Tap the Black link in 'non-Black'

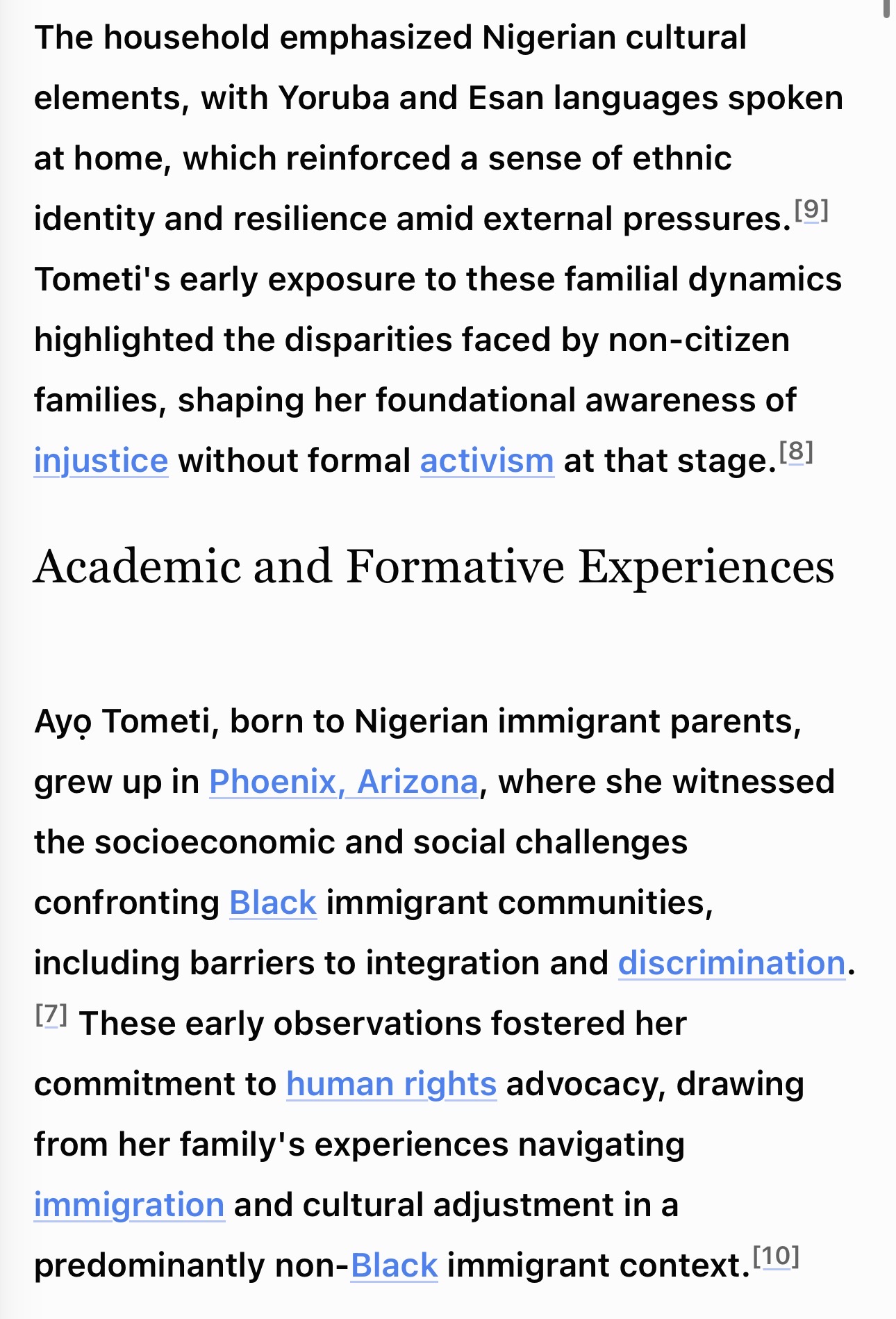coord(394,1265)
